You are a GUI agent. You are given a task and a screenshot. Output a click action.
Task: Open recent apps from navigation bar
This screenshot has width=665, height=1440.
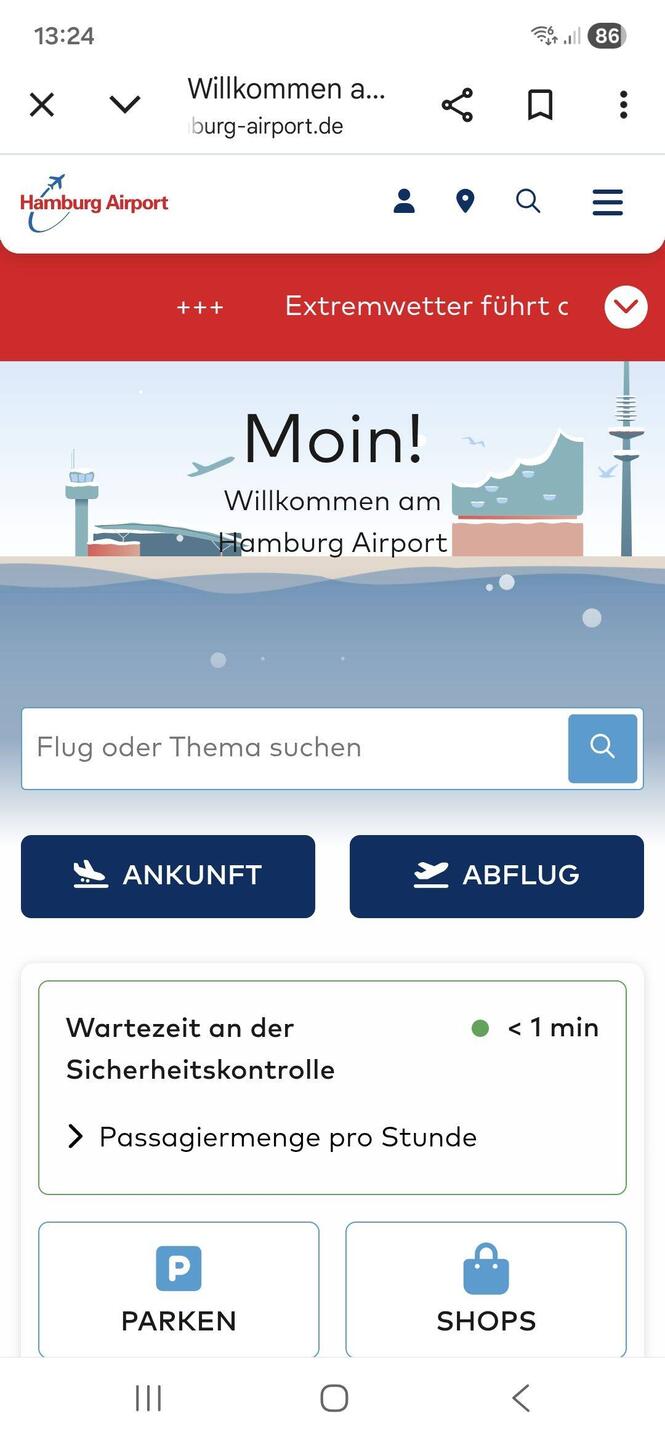click(x=148, y=1398)
